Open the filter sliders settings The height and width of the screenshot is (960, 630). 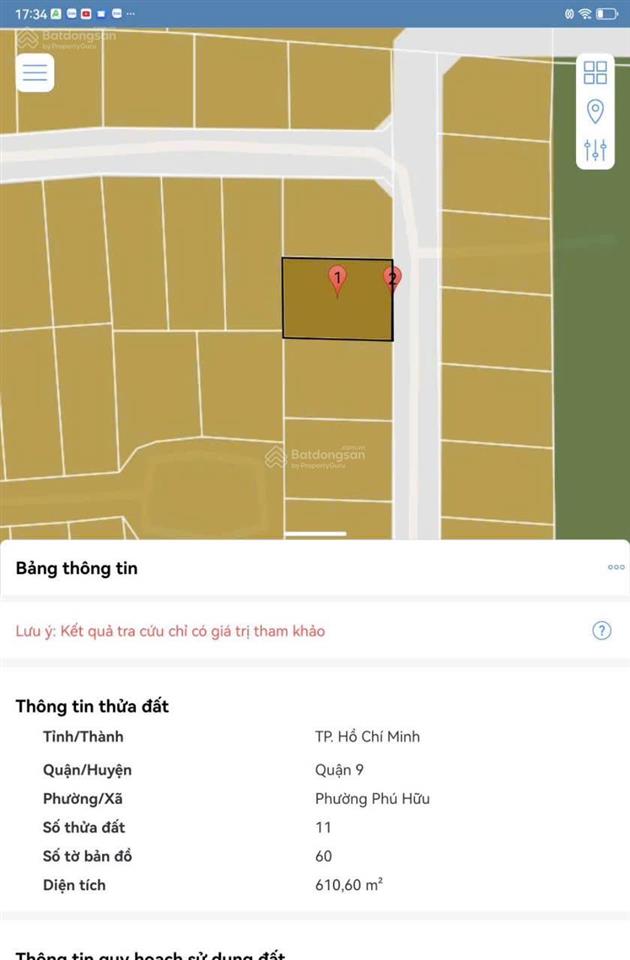(595, 151)
